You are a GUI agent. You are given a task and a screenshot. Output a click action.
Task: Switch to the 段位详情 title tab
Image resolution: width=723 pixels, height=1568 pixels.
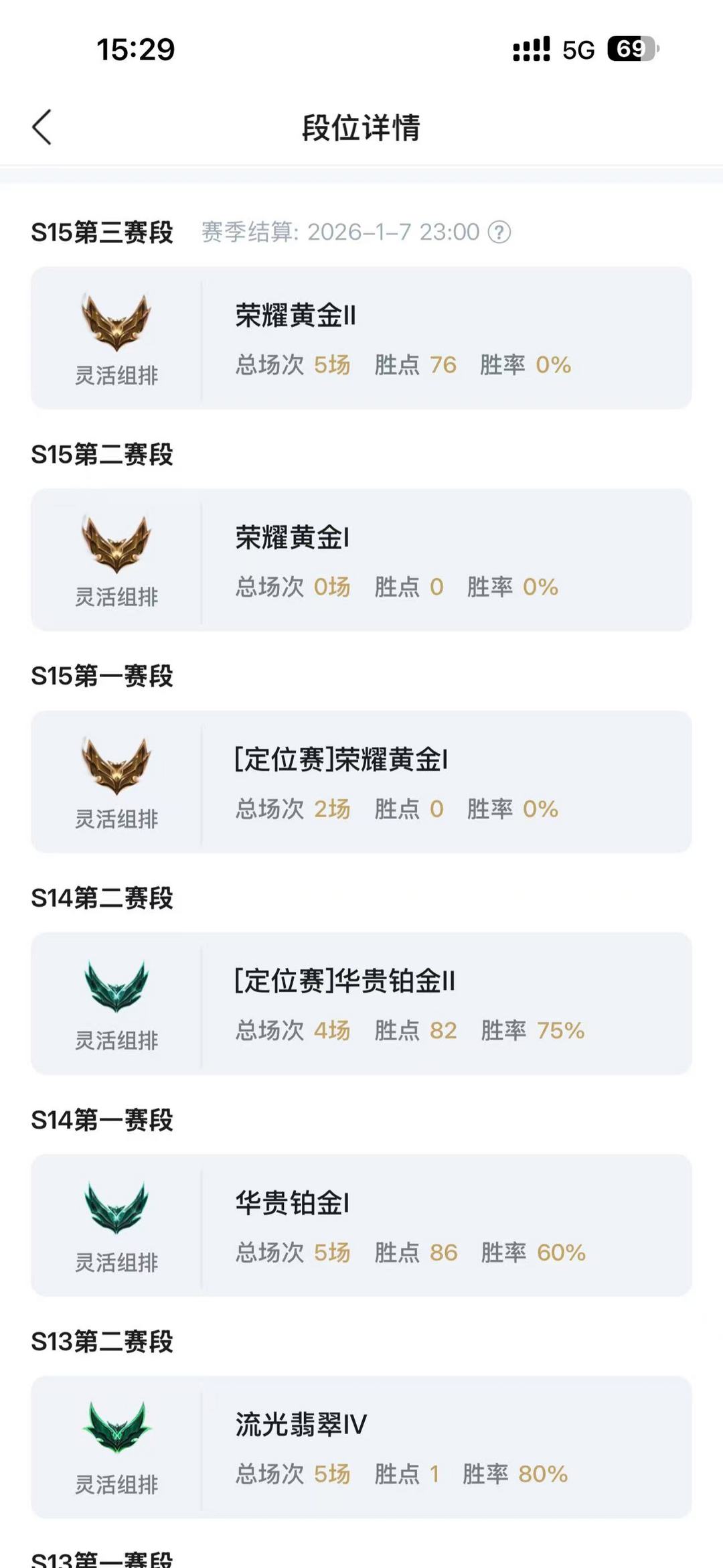tap(361, 127)
